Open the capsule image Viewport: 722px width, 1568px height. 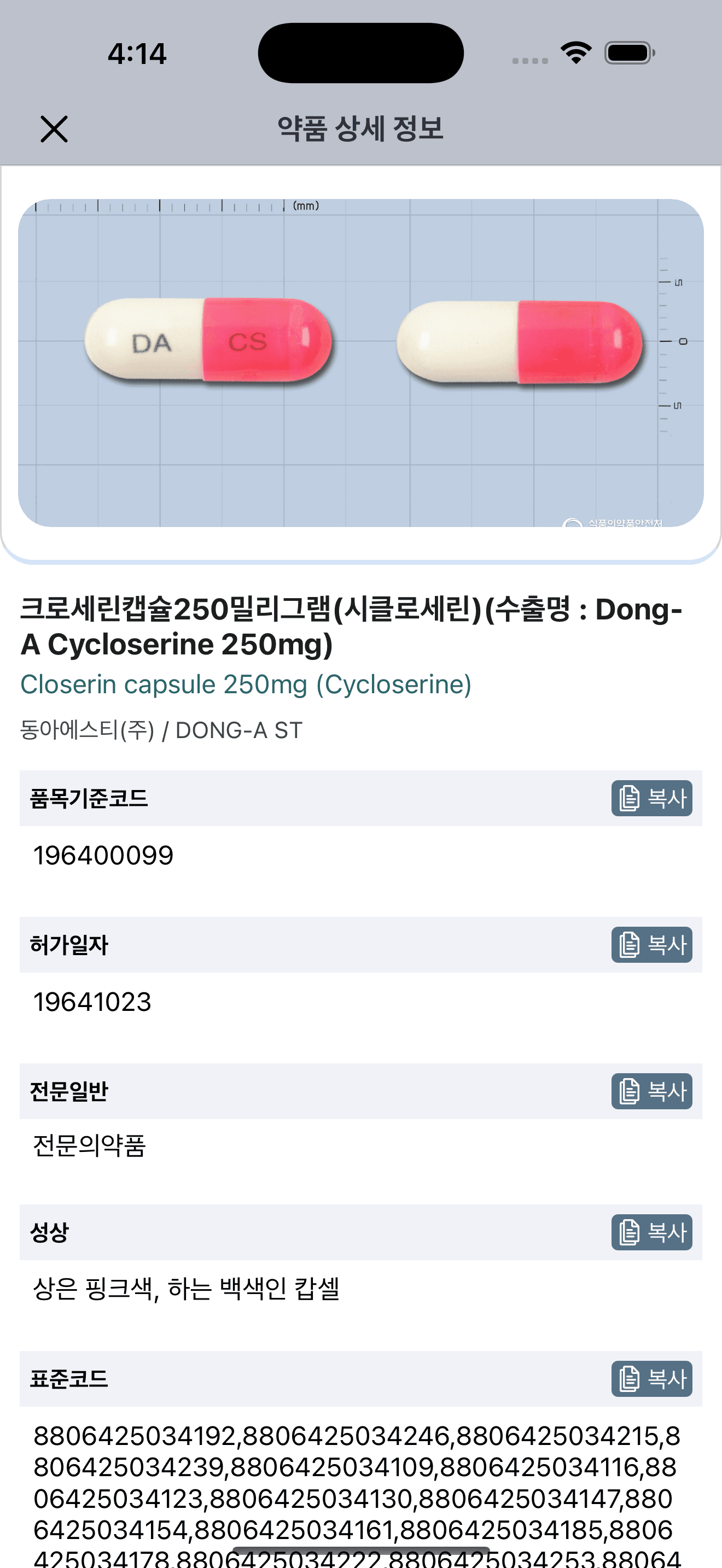(x=361, y=363)
